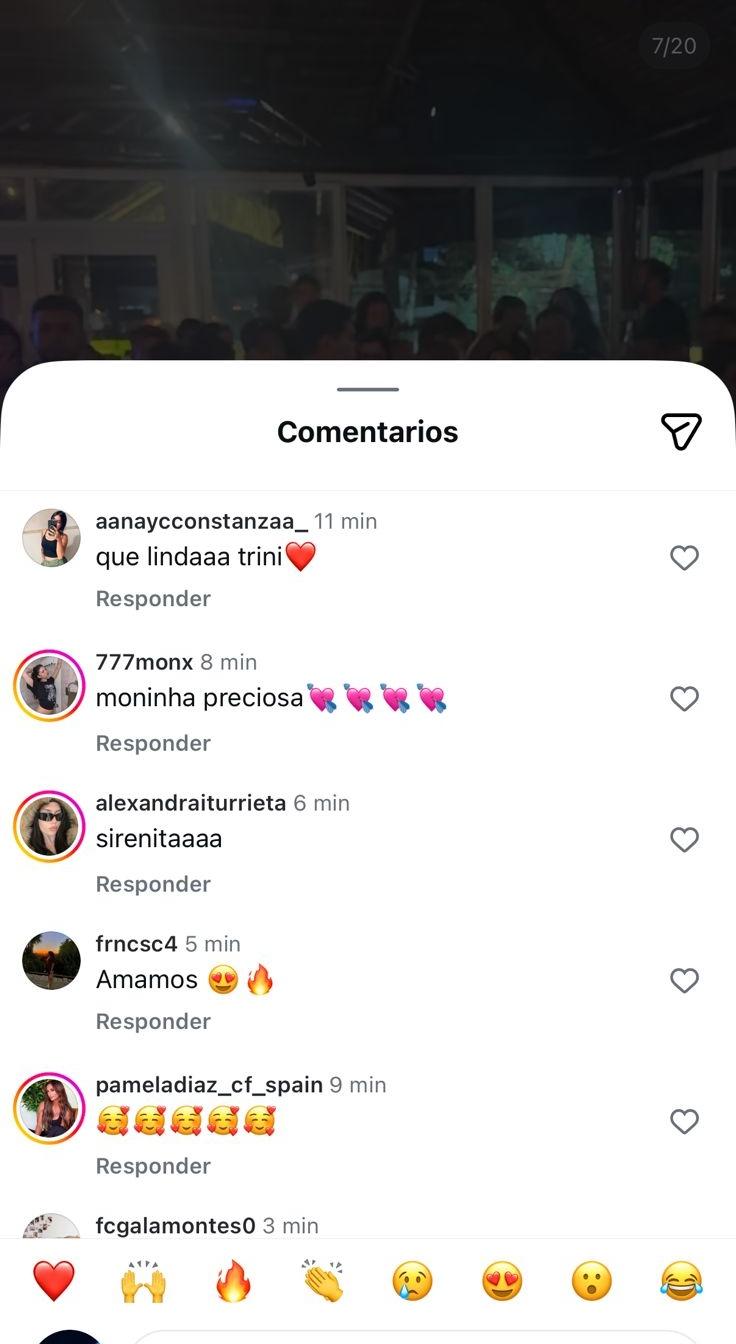Like 777monx's comment

[x=685, y=698]
